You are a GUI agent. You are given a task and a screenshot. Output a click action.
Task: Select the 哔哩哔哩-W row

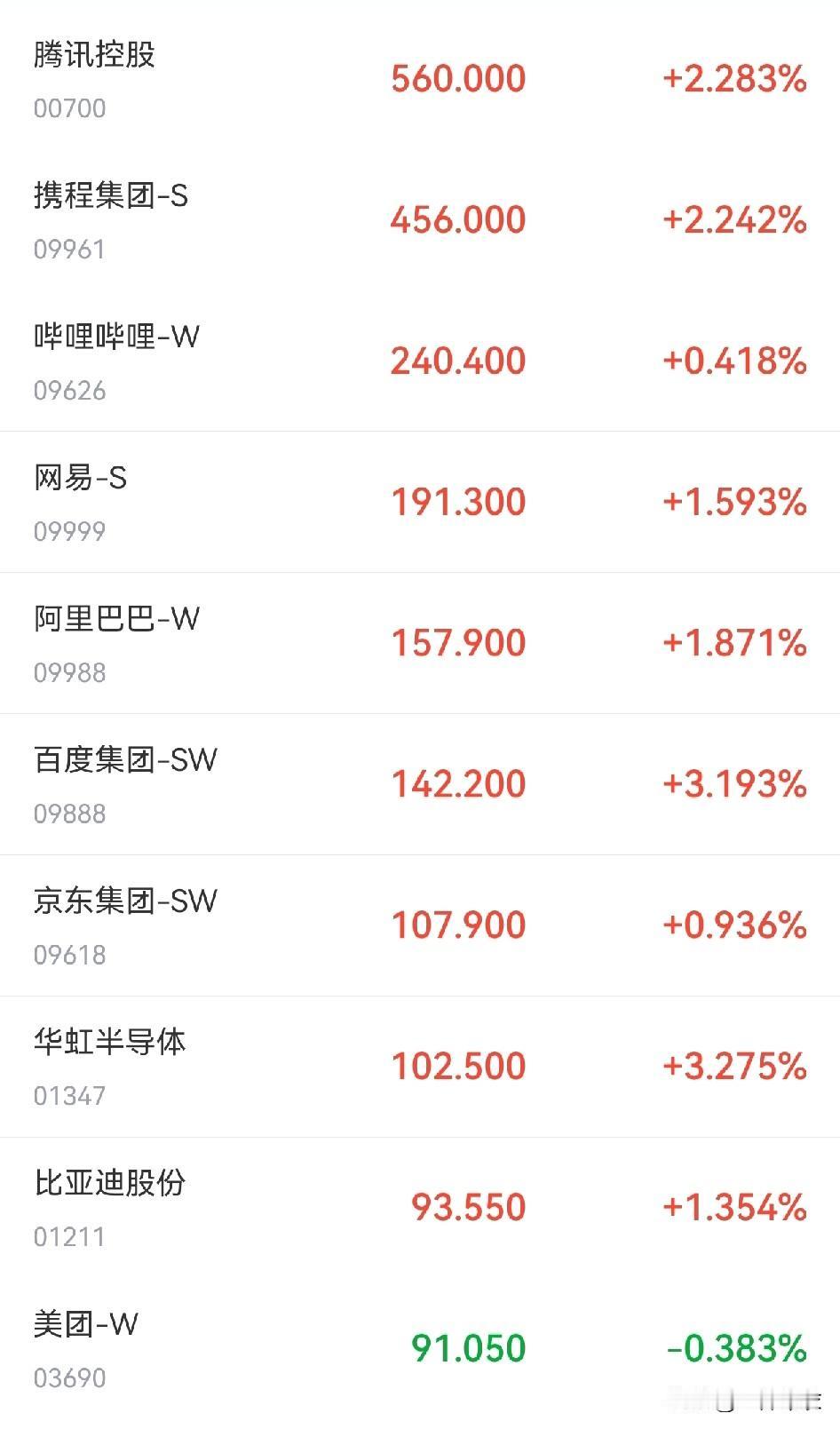pos(116,337)
